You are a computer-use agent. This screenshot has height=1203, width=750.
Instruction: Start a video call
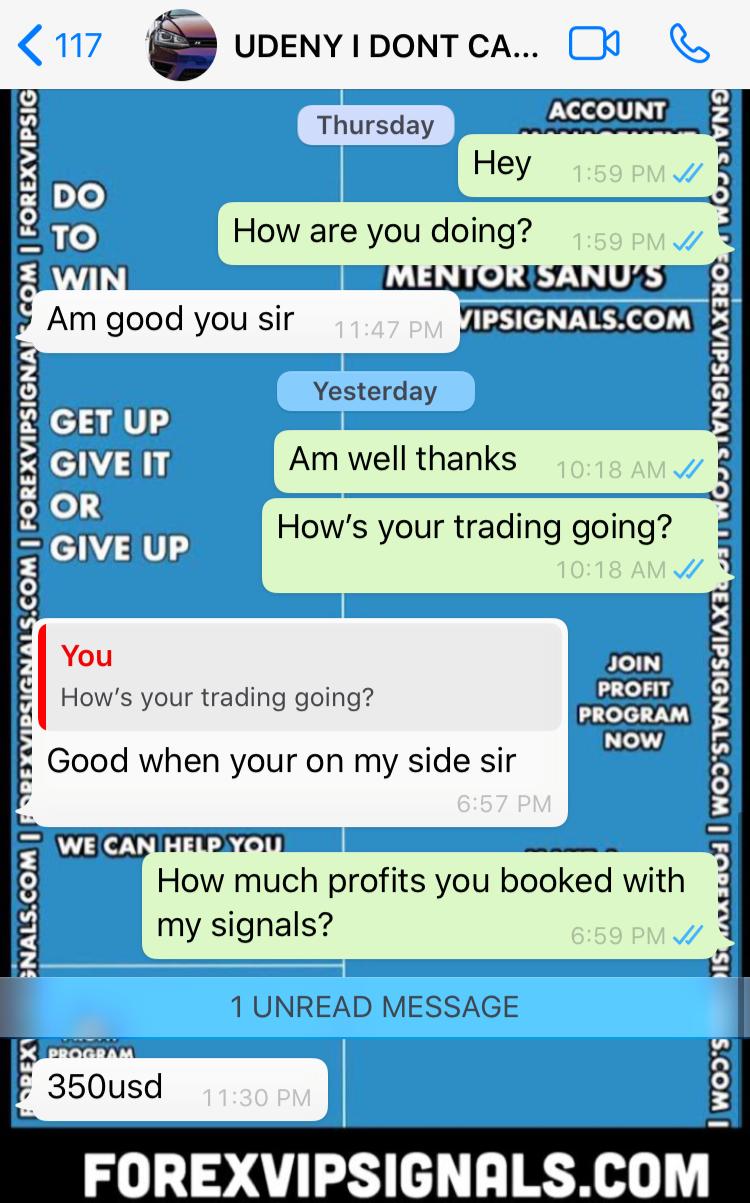tap(594, 45)
